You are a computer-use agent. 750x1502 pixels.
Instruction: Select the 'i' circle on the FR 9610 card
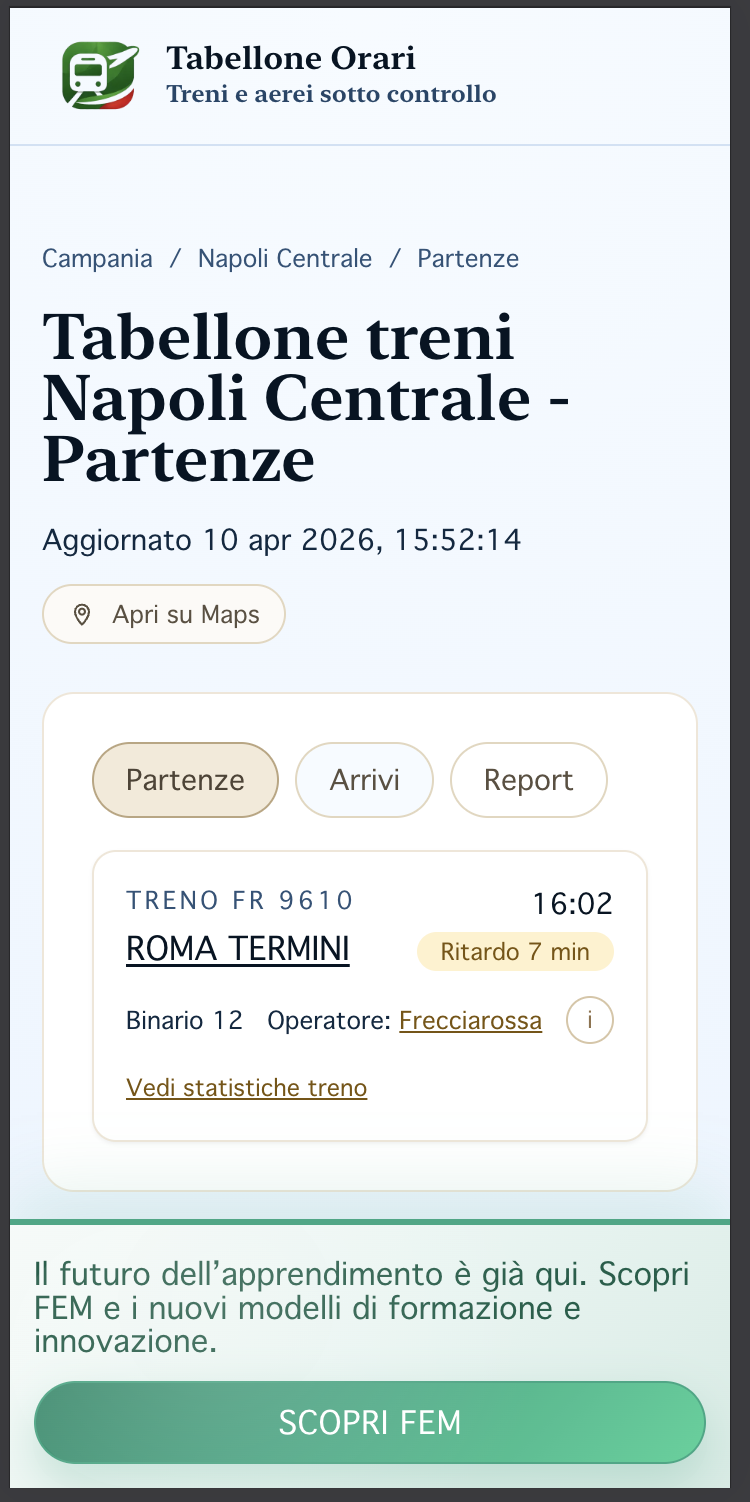[x=589, y=1020]
